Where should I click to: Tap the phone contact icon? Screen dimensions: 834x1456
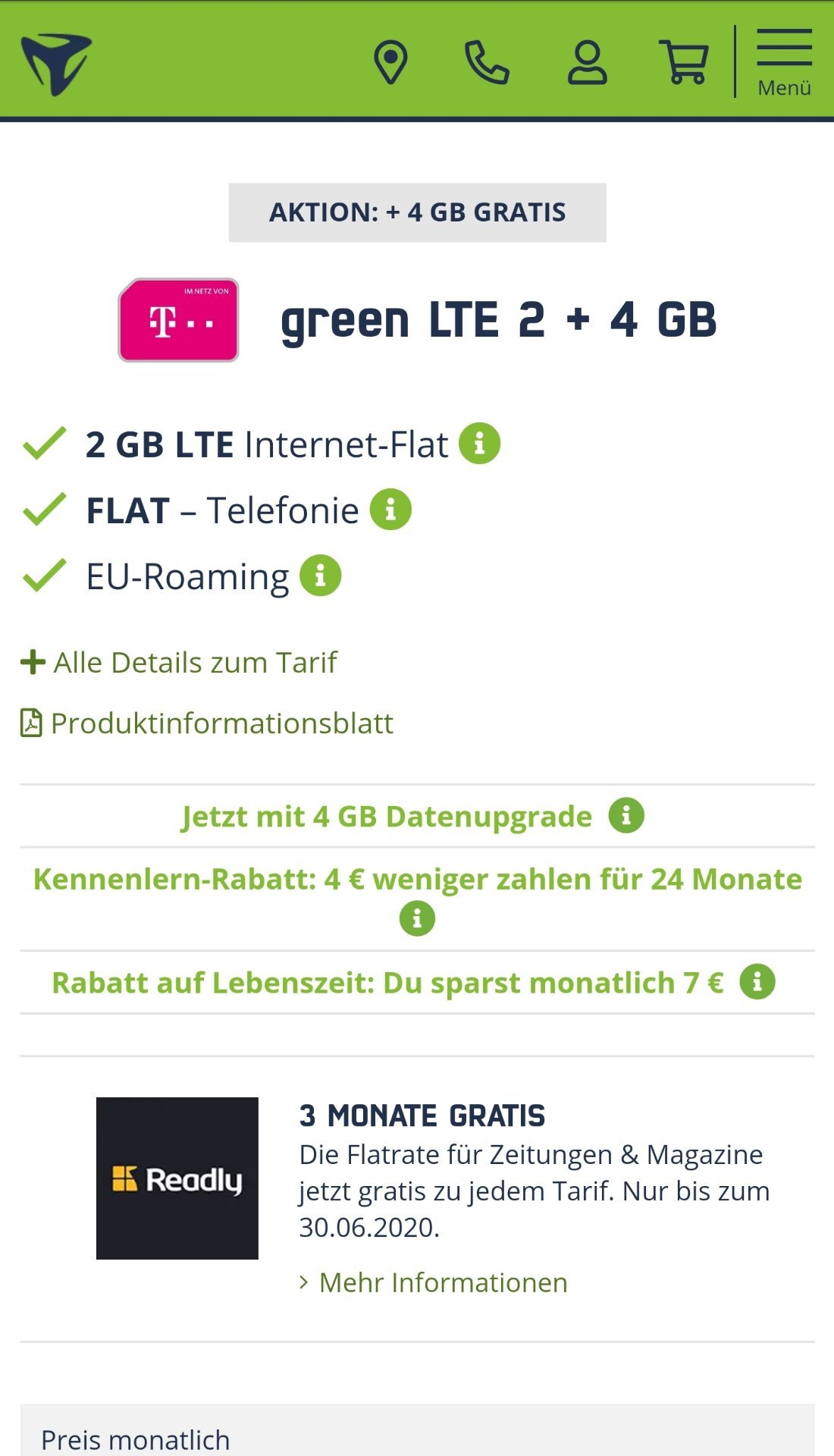pyautogui.click(x=487, y=63)
